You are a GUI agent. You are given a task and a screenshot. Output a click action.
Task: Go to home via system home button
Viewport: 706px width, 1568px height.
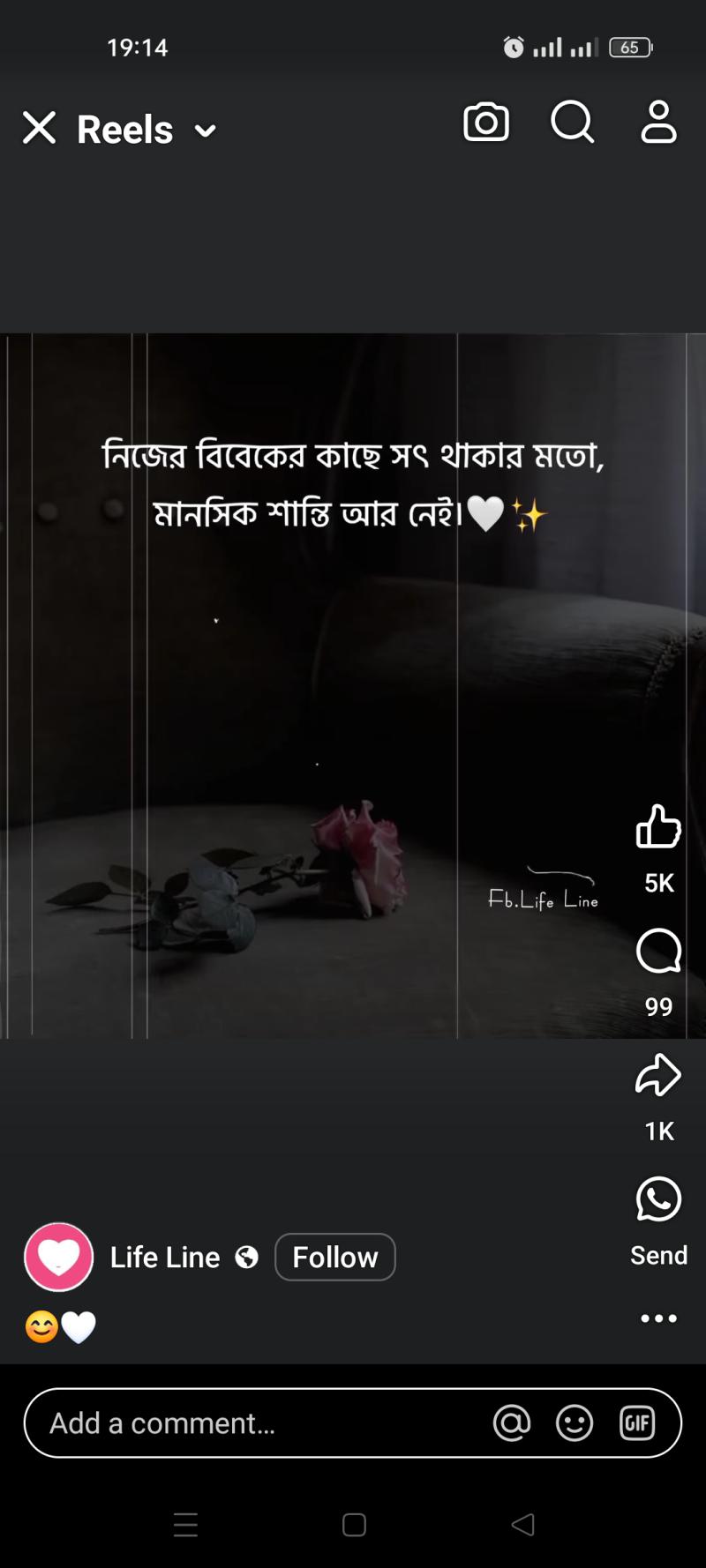point(354,1525)
